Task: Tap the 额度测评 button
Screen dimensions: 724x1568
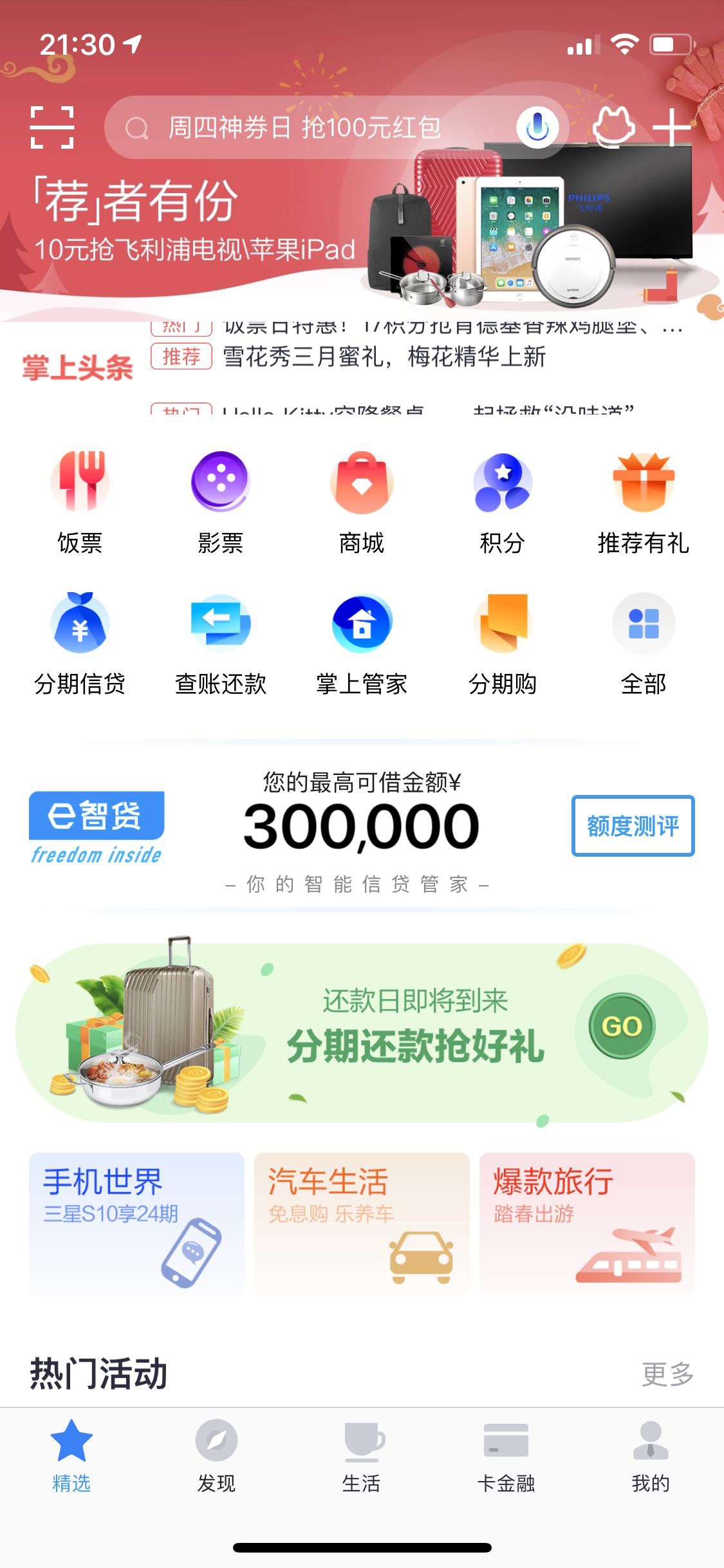Action: click(633, 826)
